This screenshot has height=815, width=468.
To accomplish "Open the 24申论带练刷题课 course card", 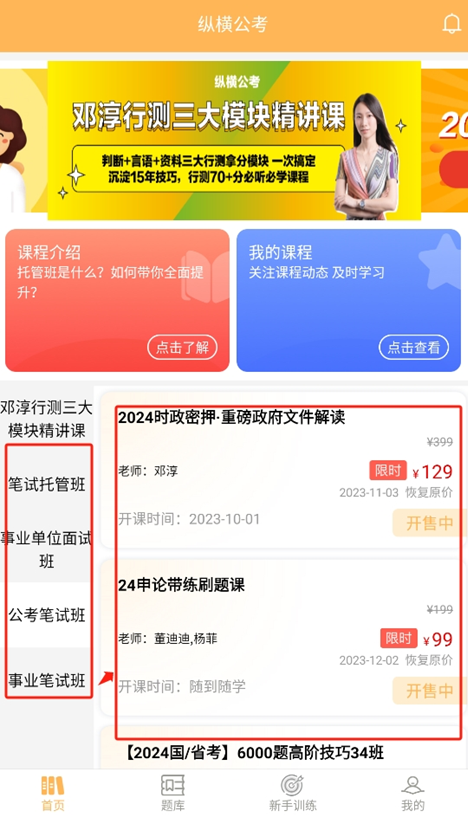I will pos(283,638).
